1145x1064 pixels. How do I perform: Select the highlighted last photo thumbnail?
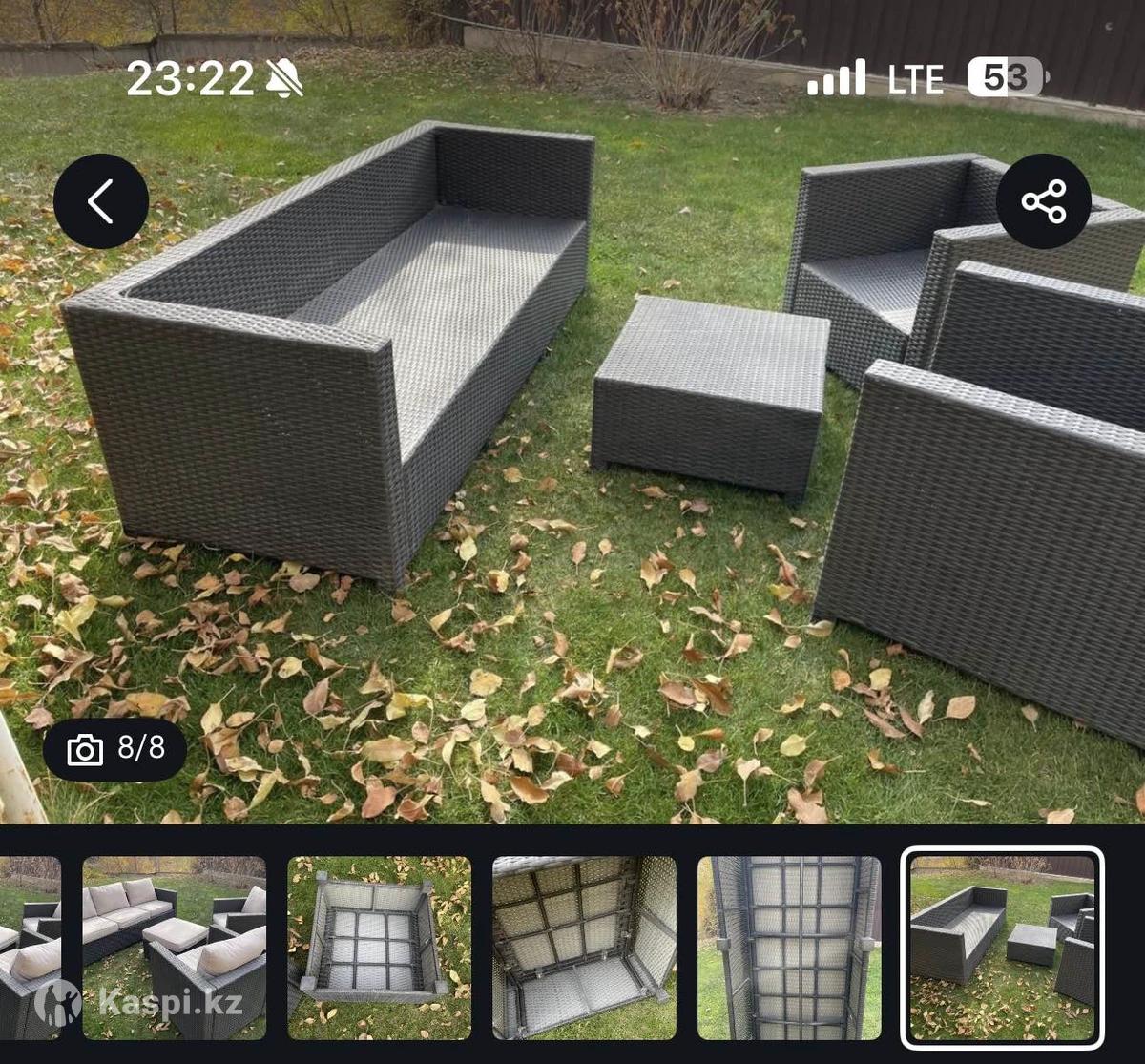[1002, 948]
